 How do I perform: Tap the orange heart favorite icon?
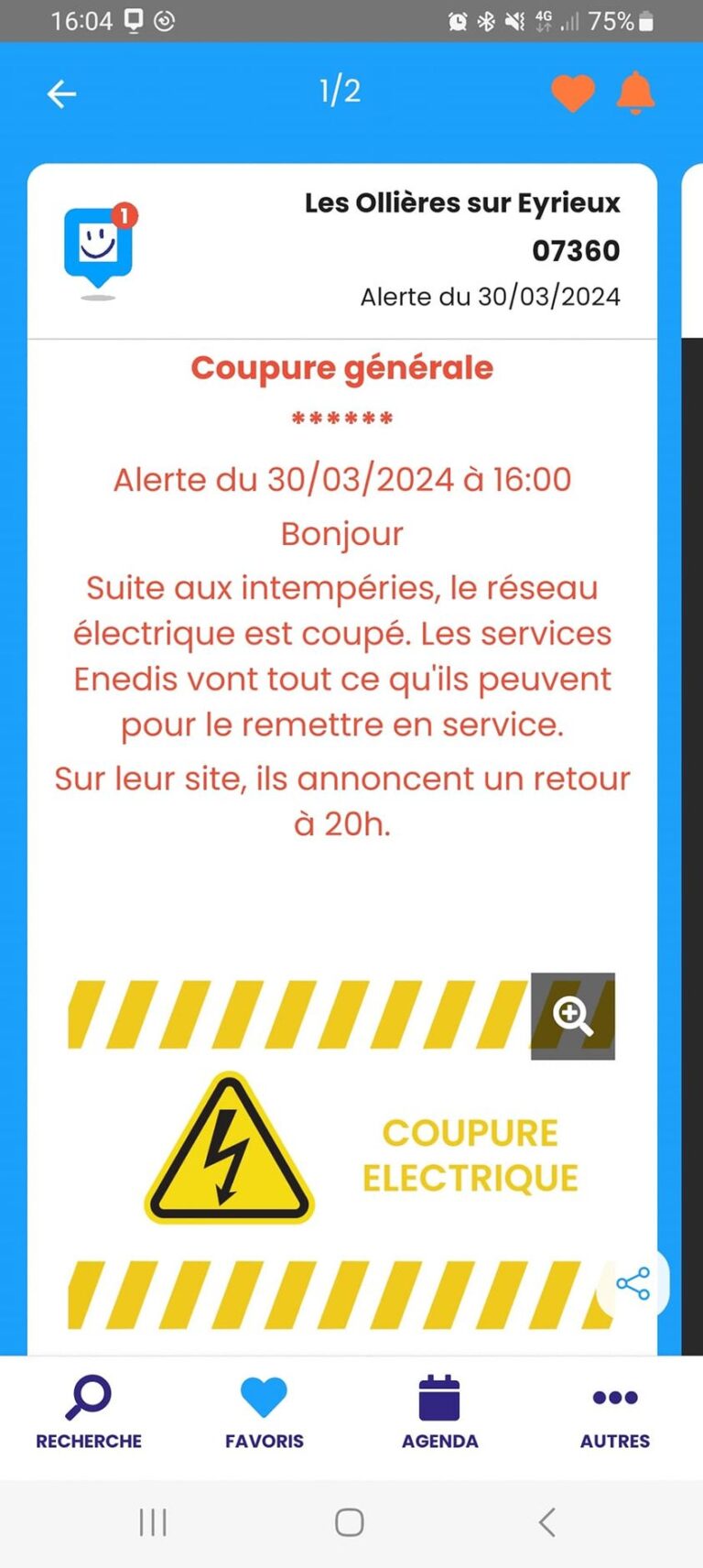[573, 93]
